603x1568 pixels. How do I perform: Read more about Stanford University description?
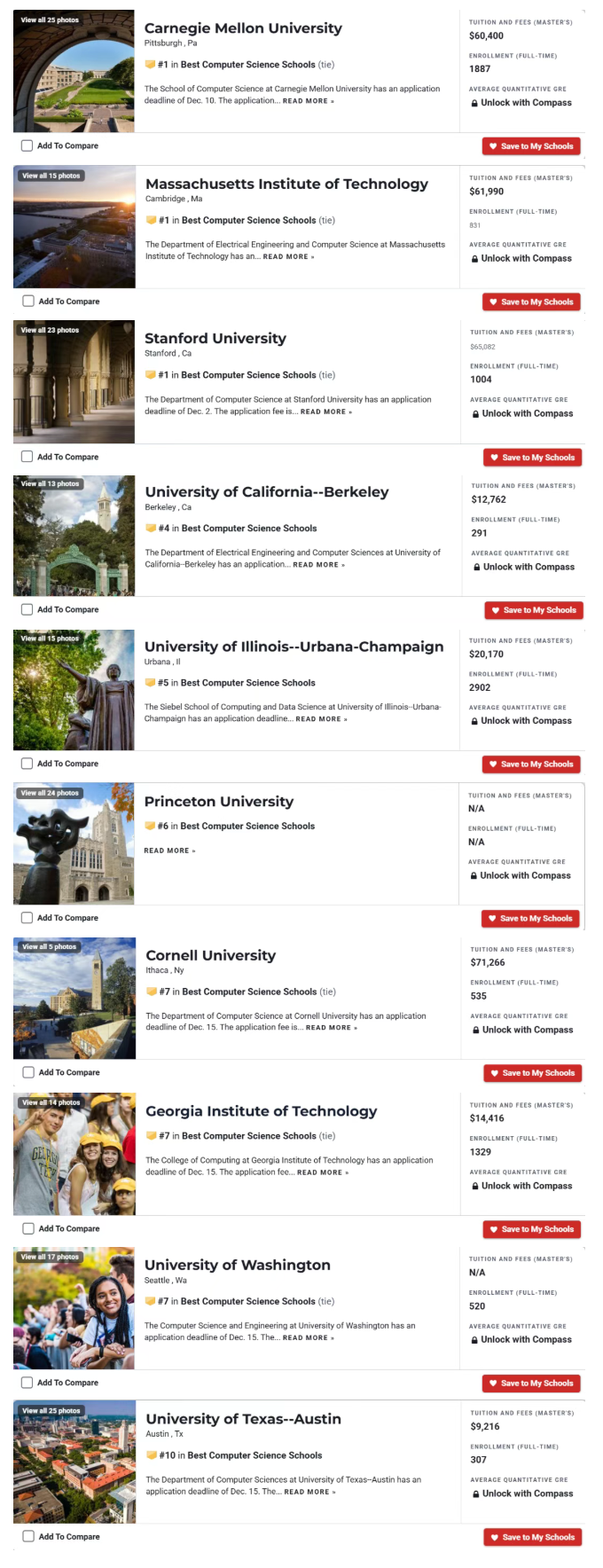coord(325,412)
